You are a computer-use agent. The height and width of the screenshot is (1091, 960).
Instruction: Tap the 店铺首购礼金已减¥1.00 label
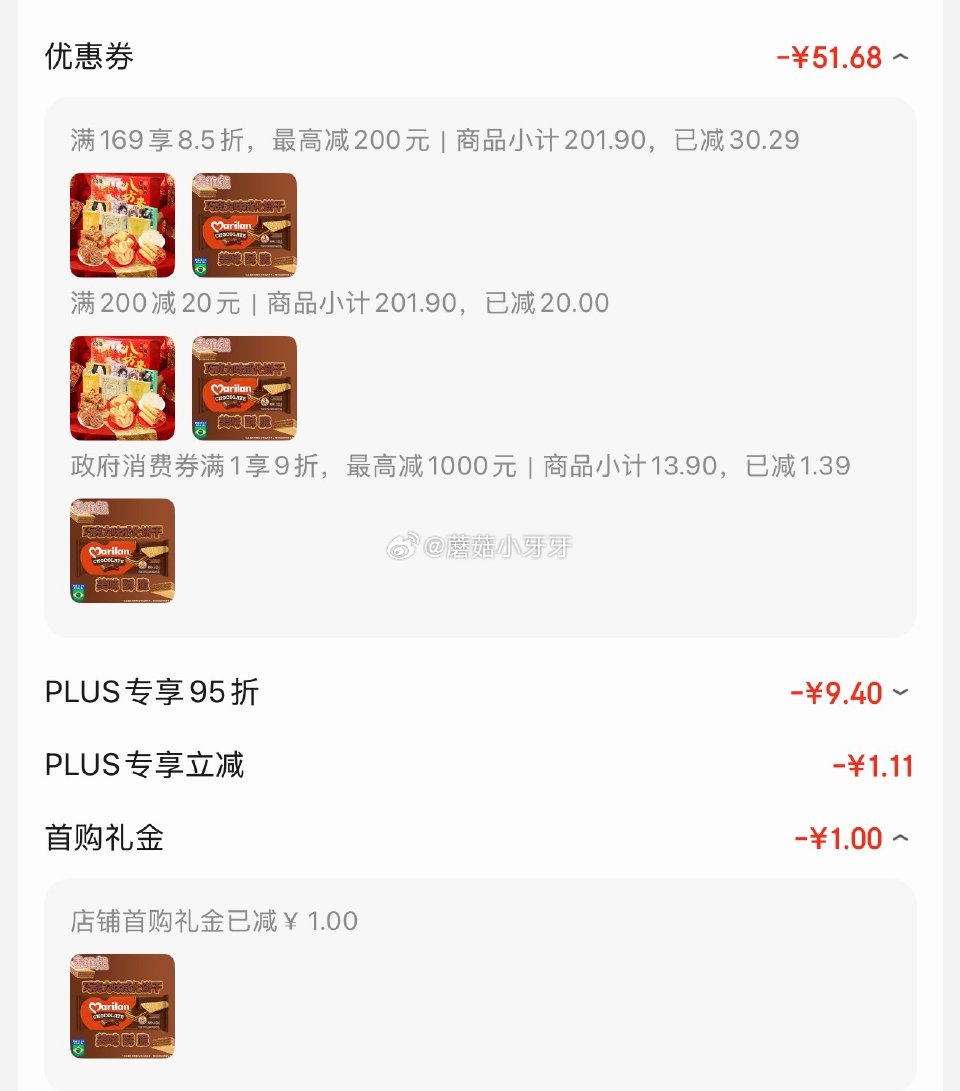200,921
